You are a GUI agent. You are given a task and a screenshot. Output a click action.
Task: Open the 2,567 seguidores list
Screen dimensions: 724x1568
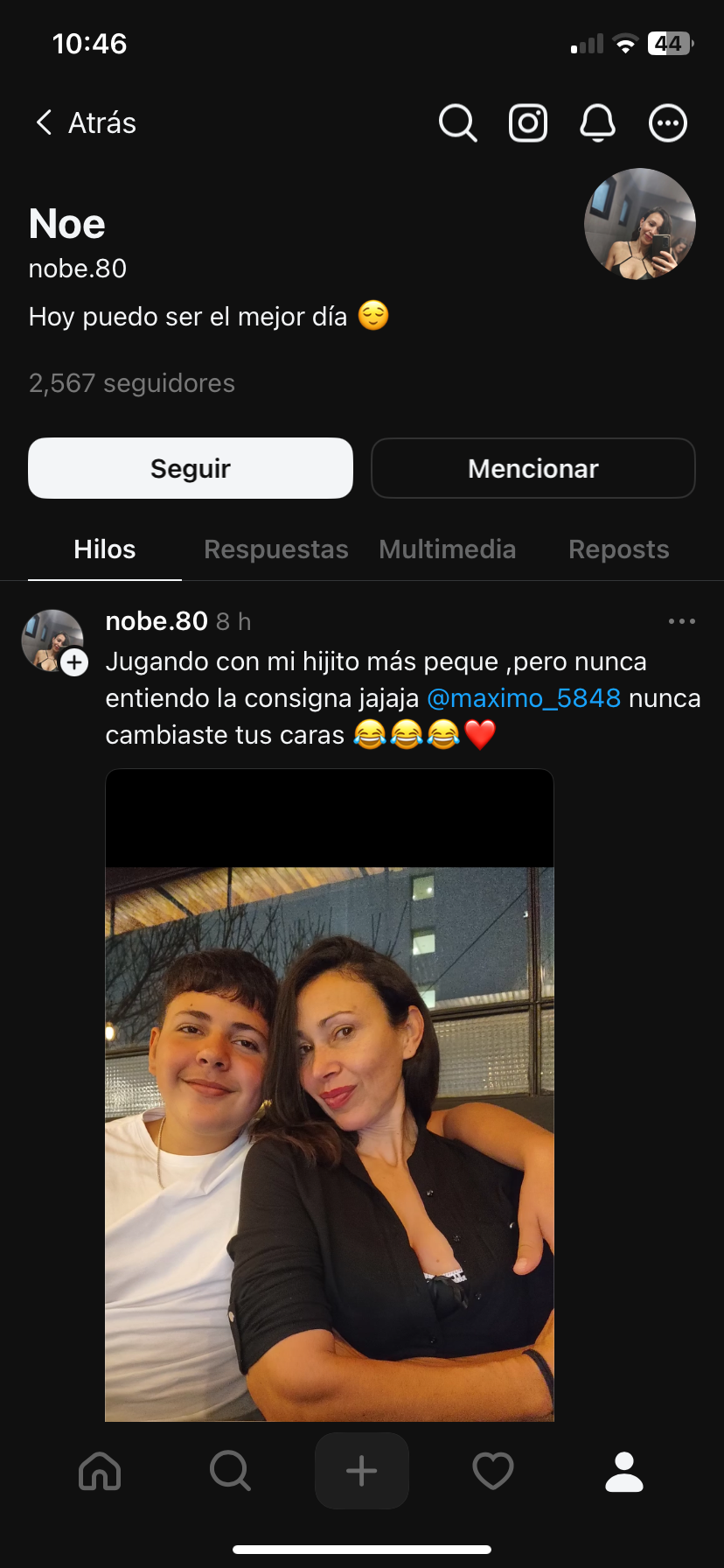[131, 383]
